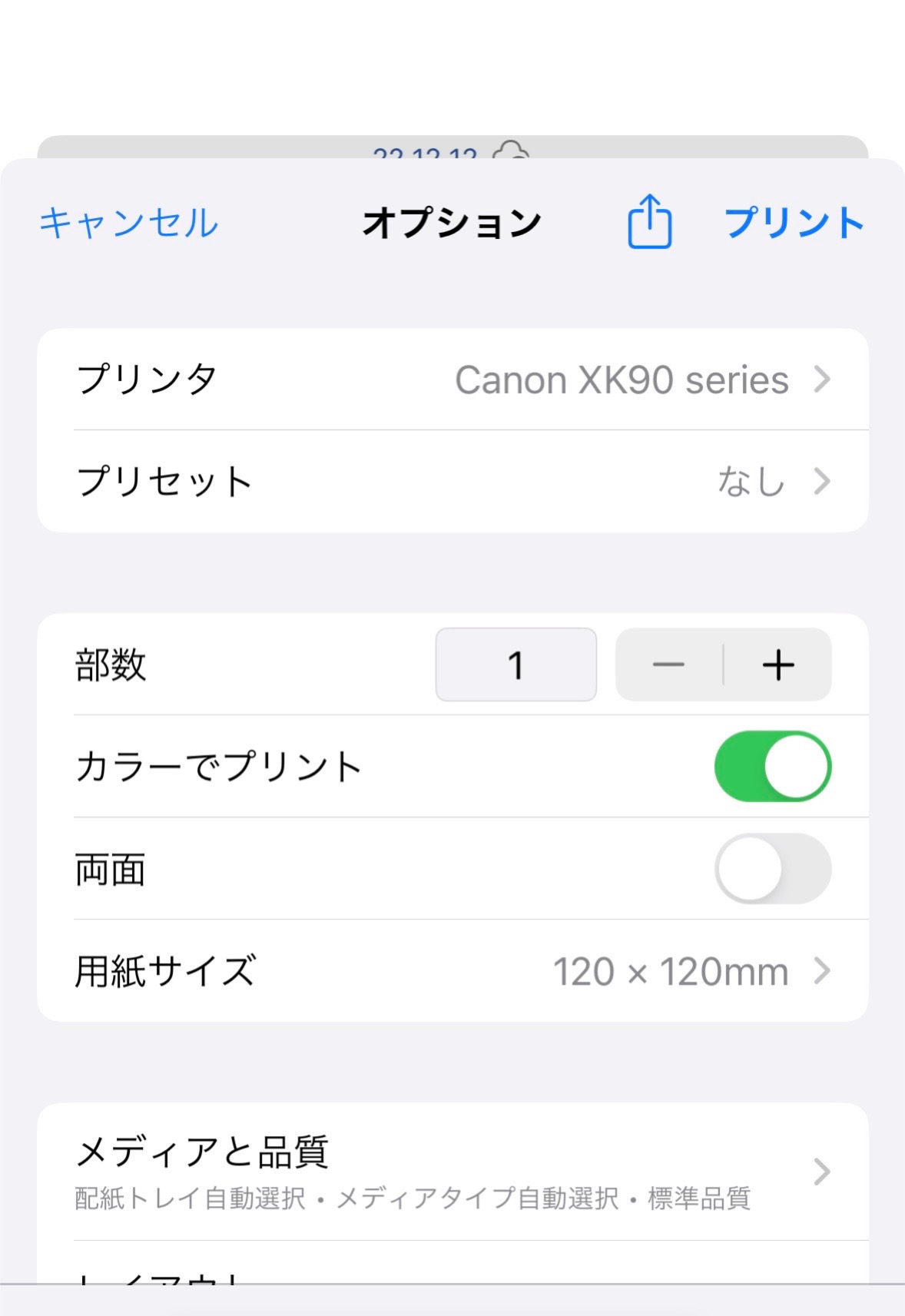Tap キャンセル to cancel printing
Image resolution: width=905 pixels, height=1316 pixels.
click(x=128, y=223)
